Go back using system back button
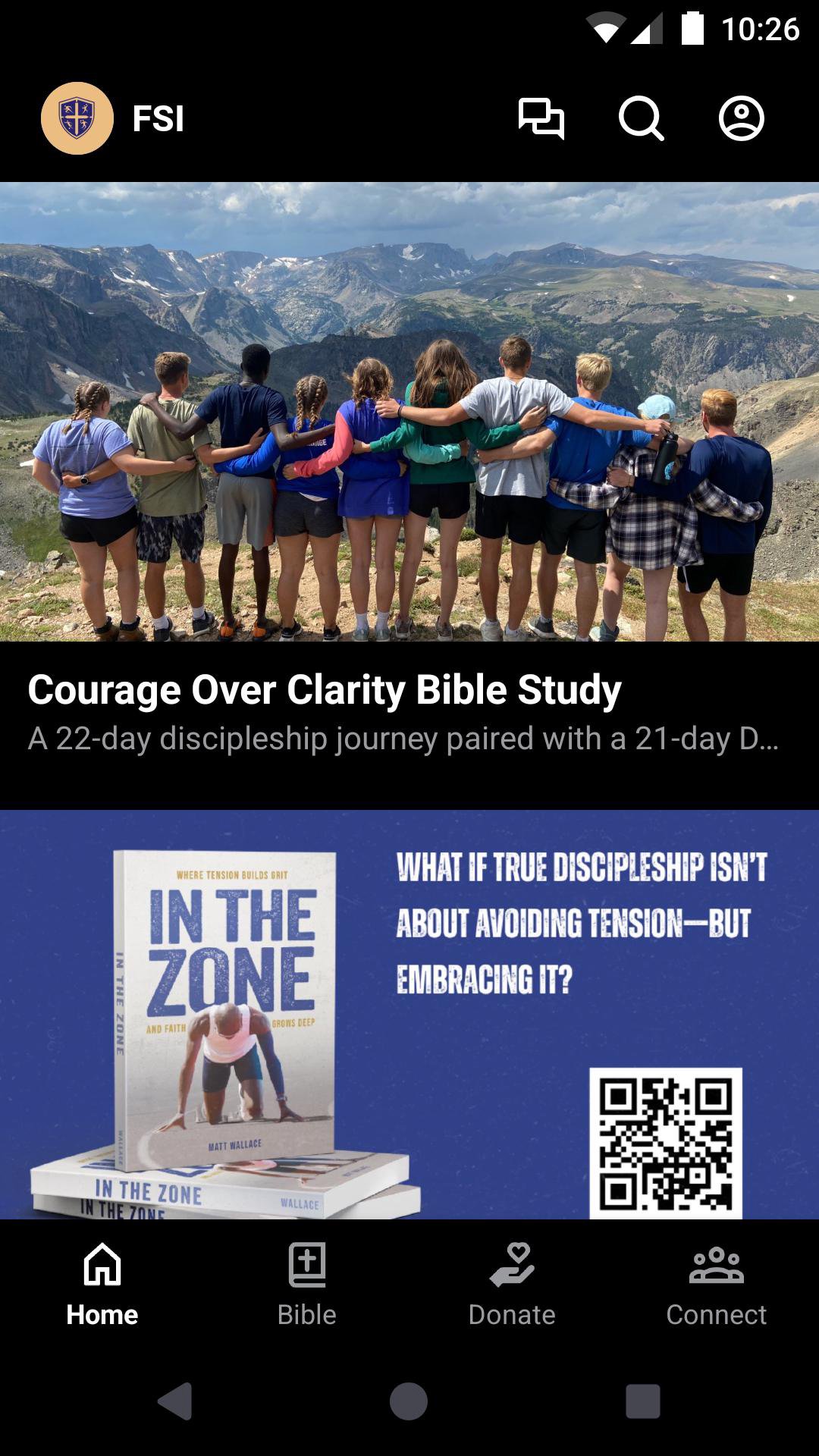Screen dimensions: 819x1456 click(175, 1401)
